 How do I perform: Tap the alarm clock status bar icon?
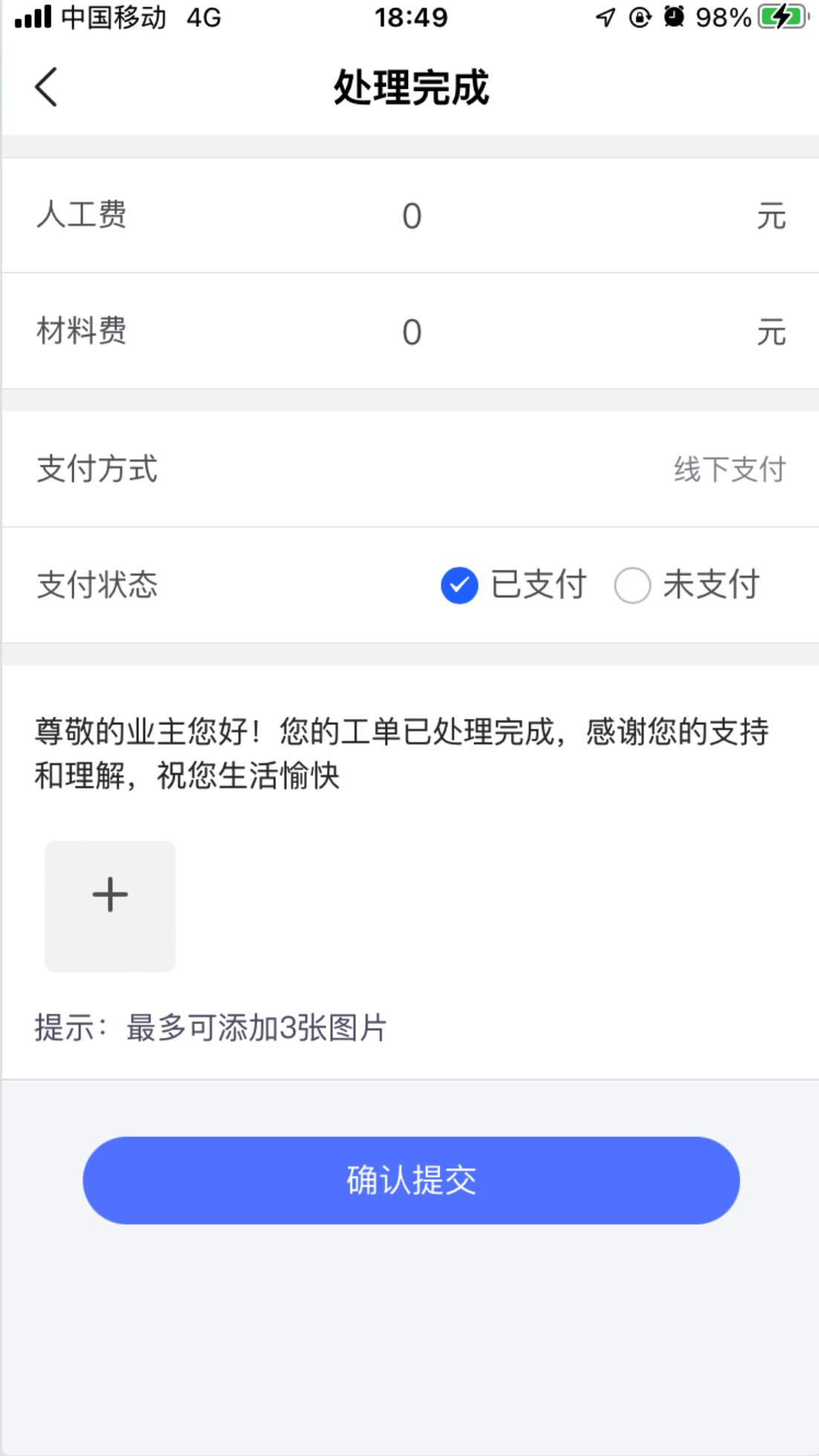coord(673,19)
